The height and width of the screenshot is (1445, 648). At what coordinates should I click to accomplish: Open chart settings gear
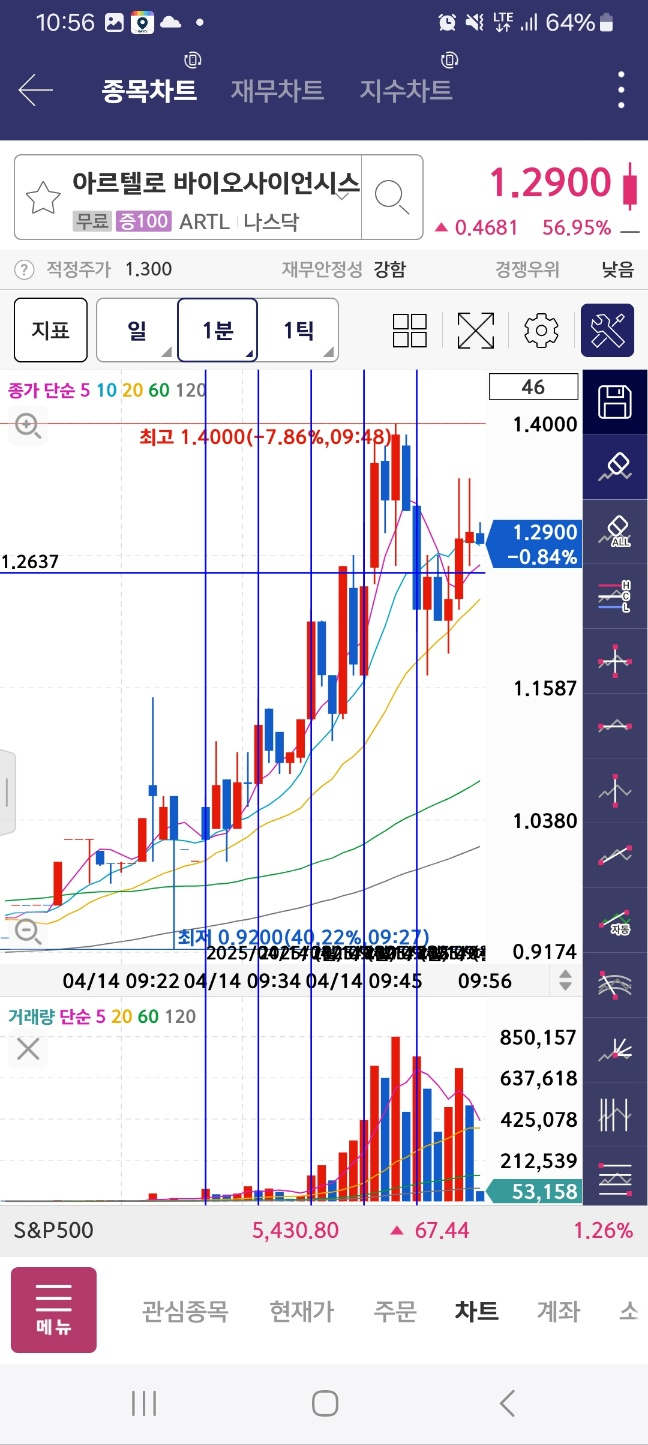pos(541,330)
